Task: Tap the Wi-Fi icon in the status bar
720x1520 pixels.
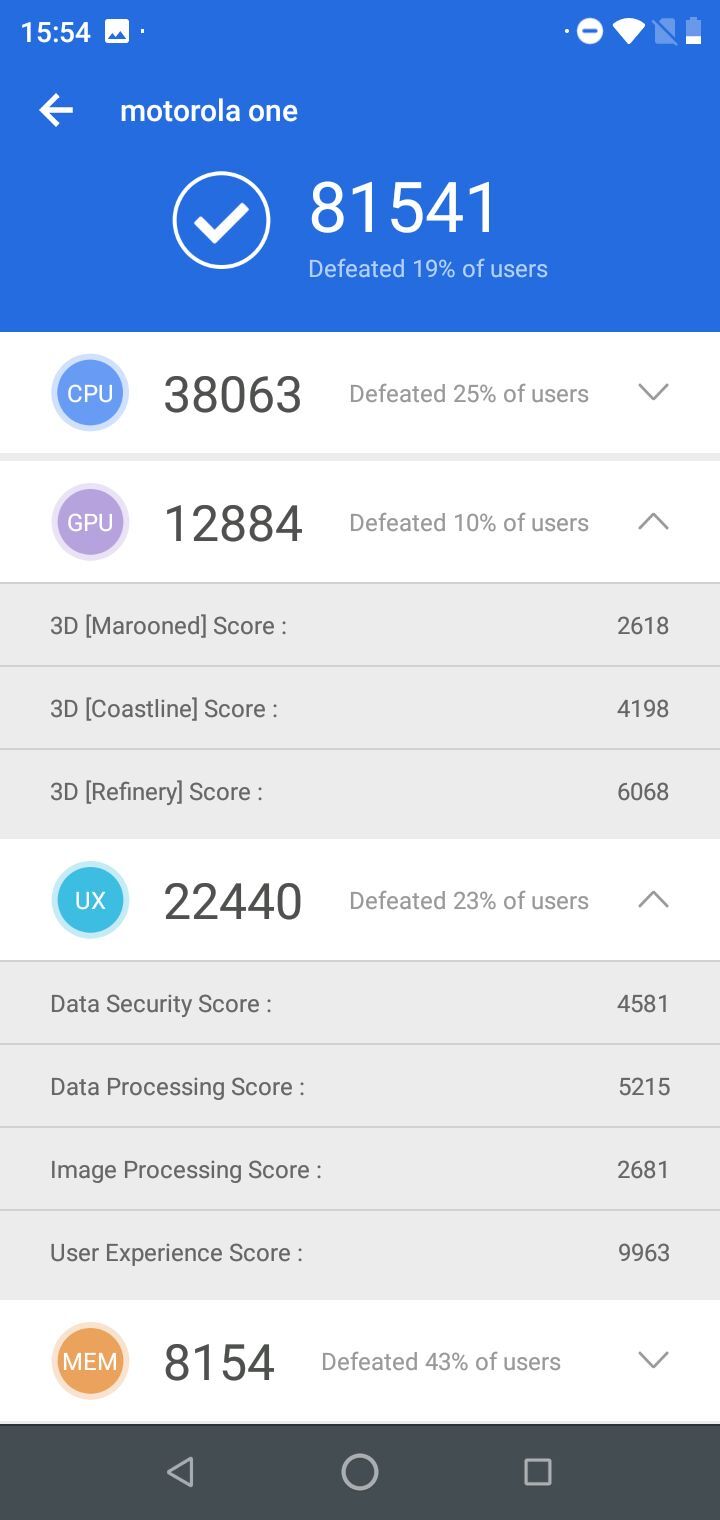Action: tap(630, 30)
